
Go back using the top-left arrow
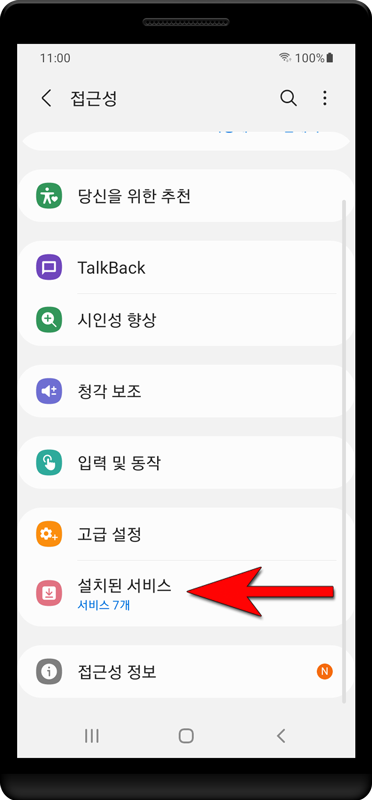[x=46, y=98]
